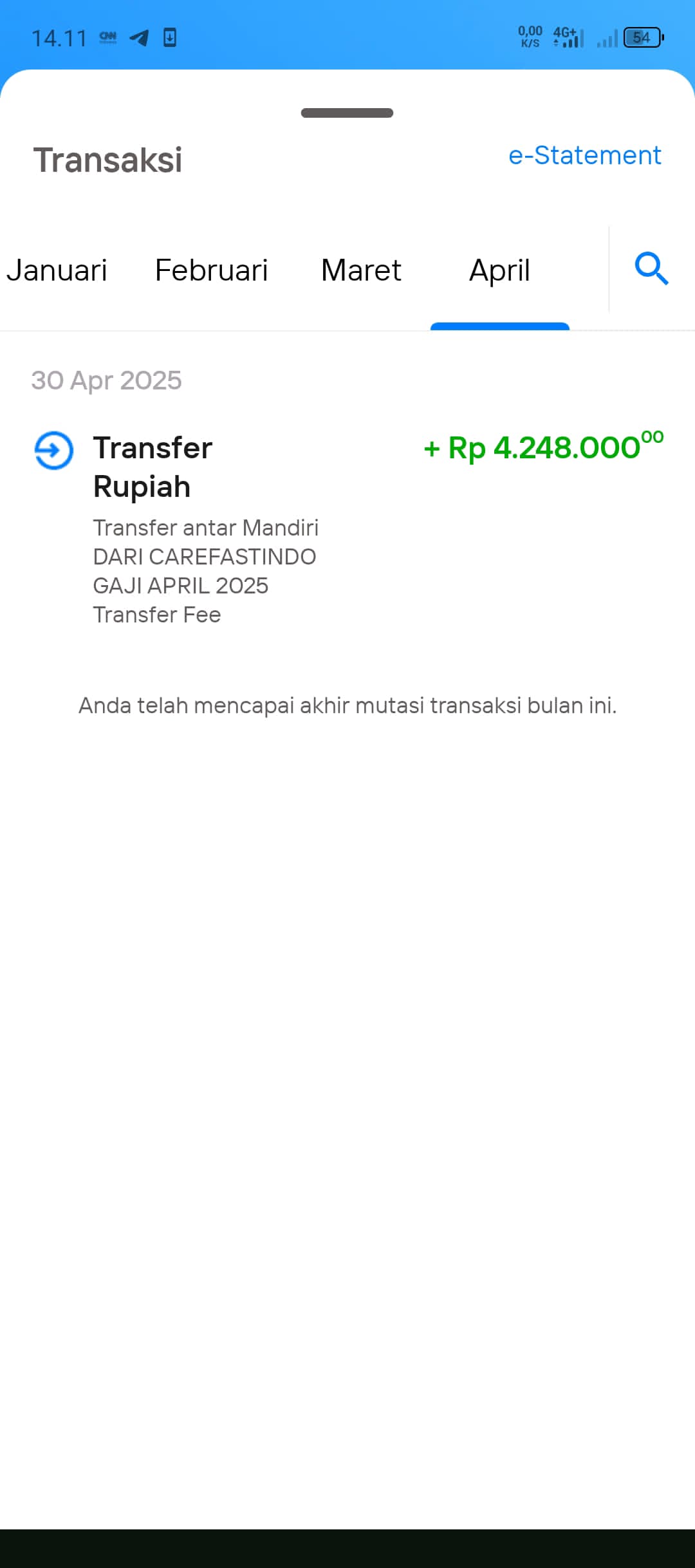Open the e-Statement link
This screenshot has height=1568, width=695.
pyautogui.click(x=584, y=155)
